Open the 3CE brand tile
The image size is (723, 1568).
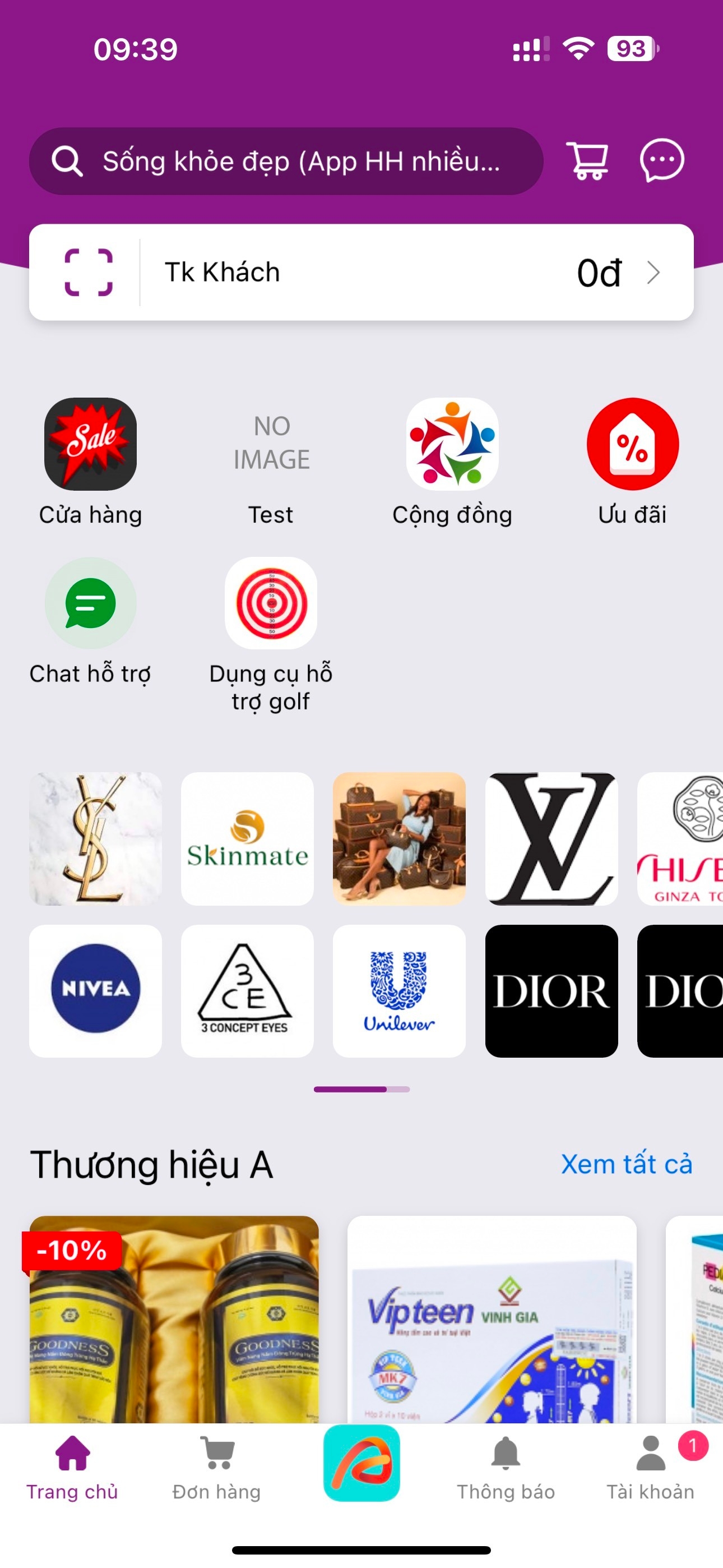pos(247,990)
